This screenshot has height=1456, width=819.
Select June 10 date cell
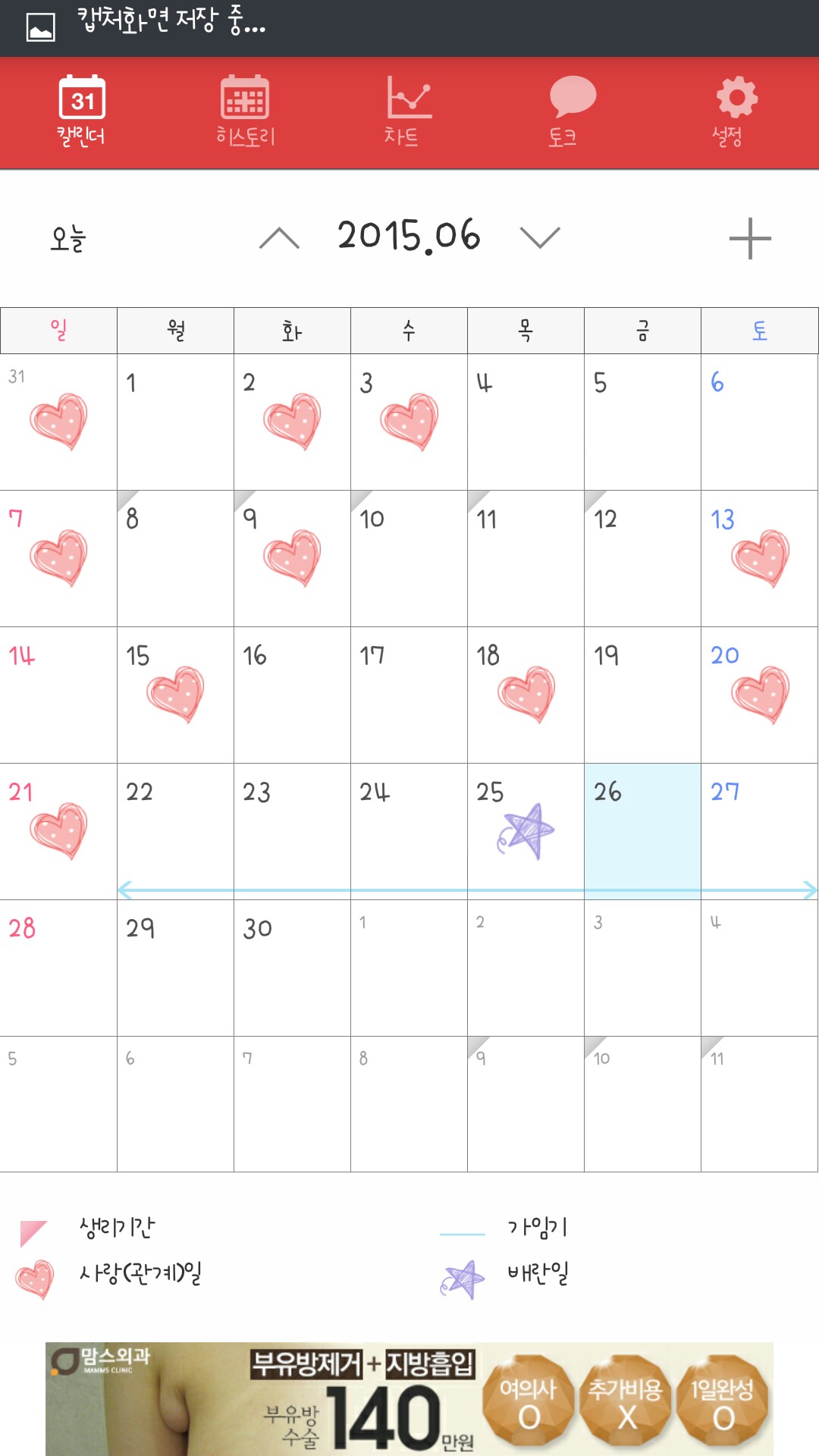[409, 557]
